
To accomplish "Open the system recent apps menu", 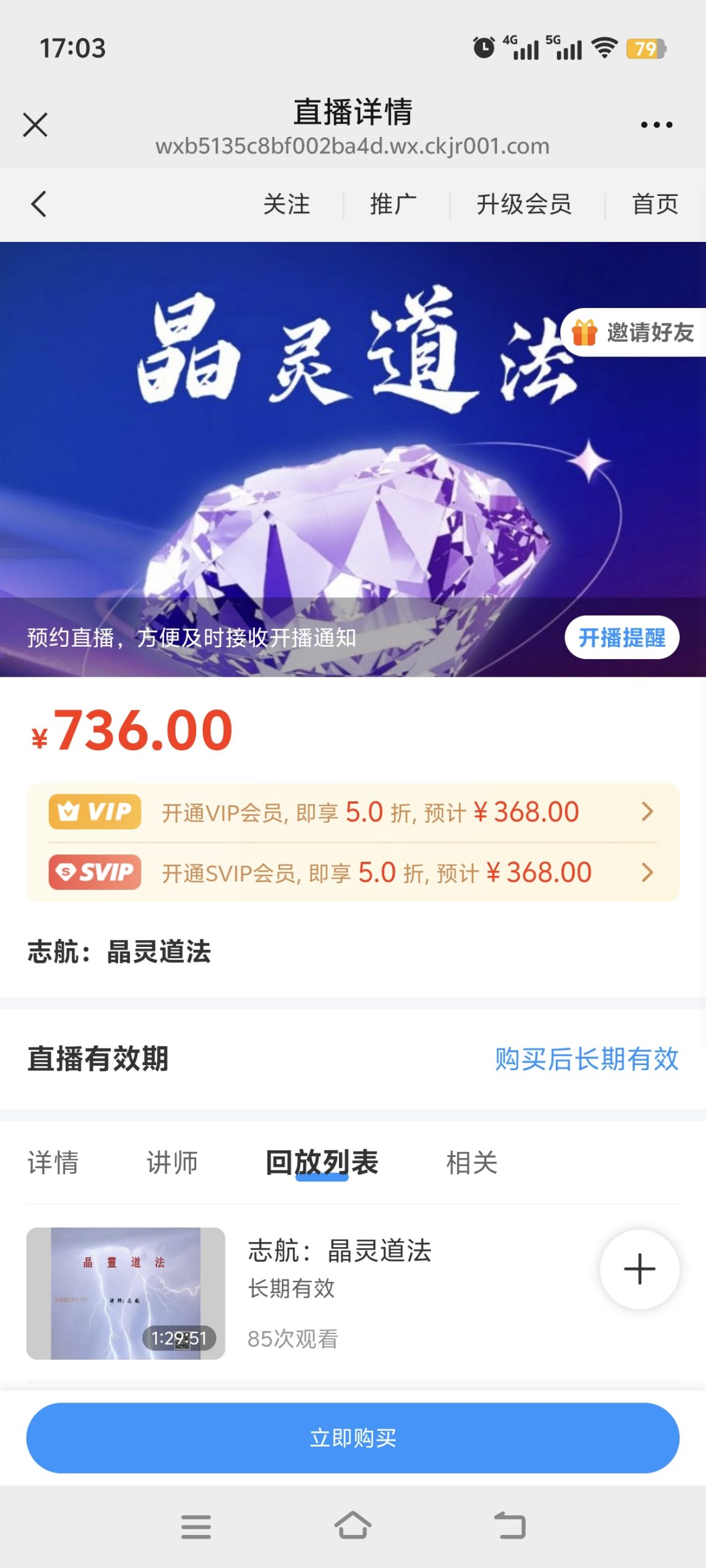I will [196, 1526].
